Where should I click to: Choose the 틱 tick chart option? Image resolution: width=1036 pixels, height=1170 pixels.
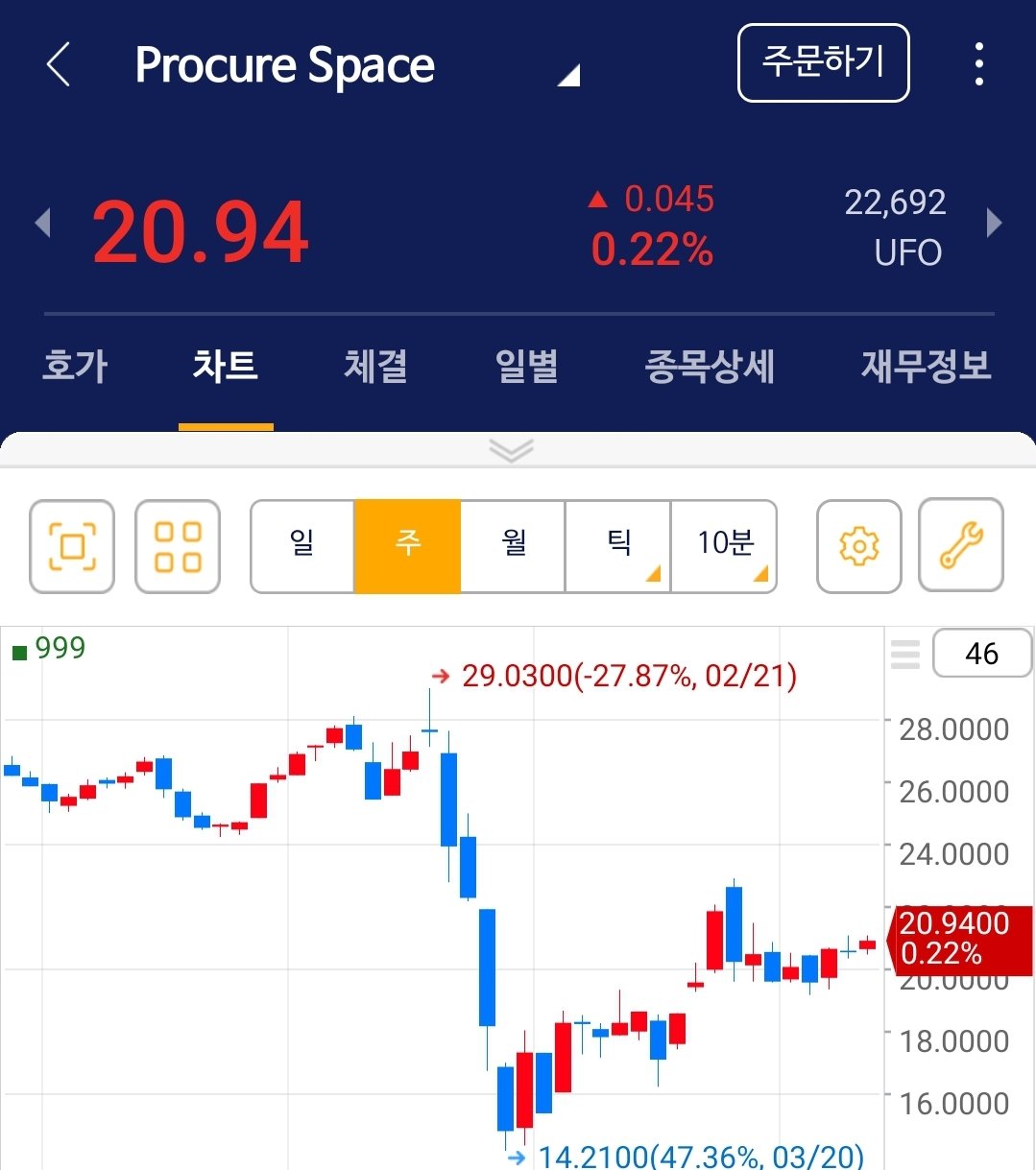point(618,546)
